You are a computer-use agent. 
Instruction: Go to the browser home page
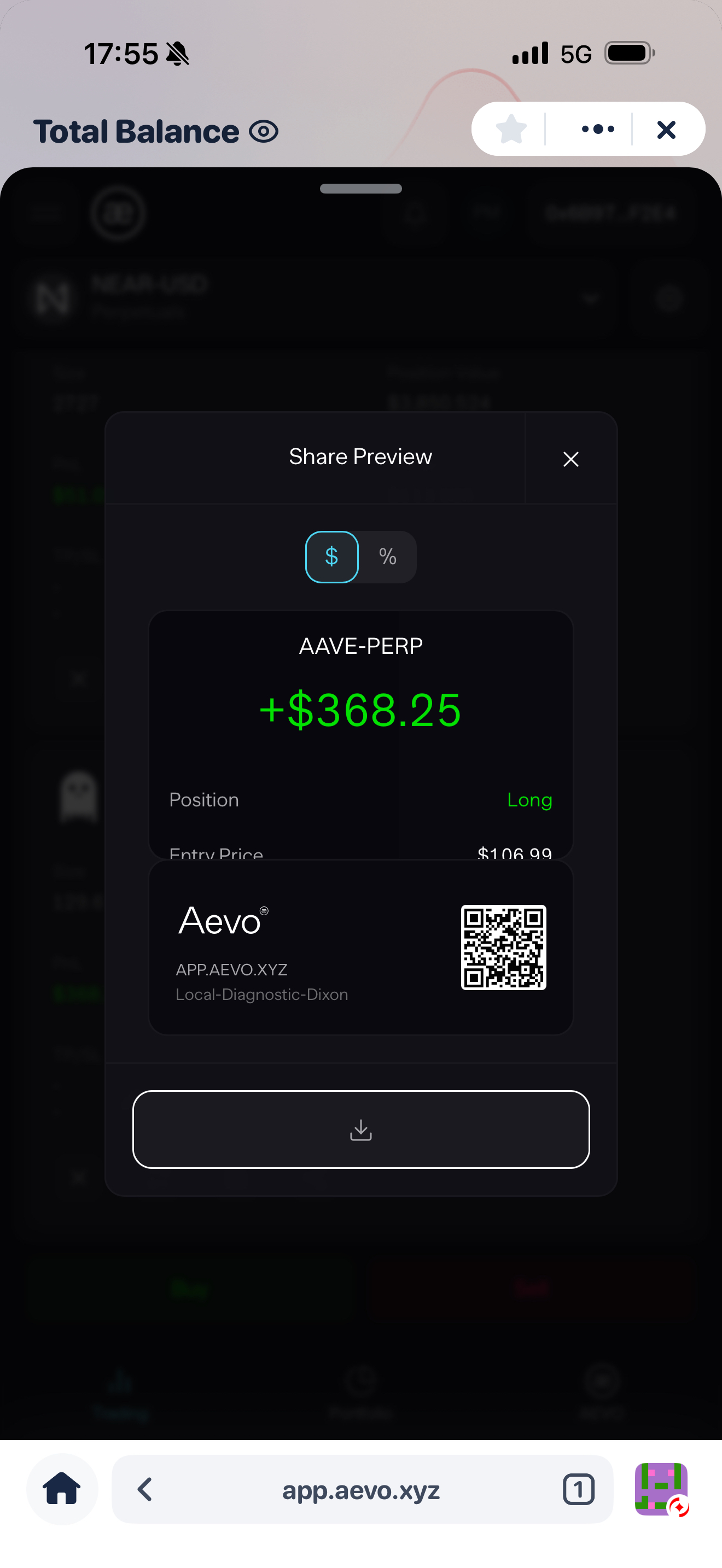tap(61, 1489)
